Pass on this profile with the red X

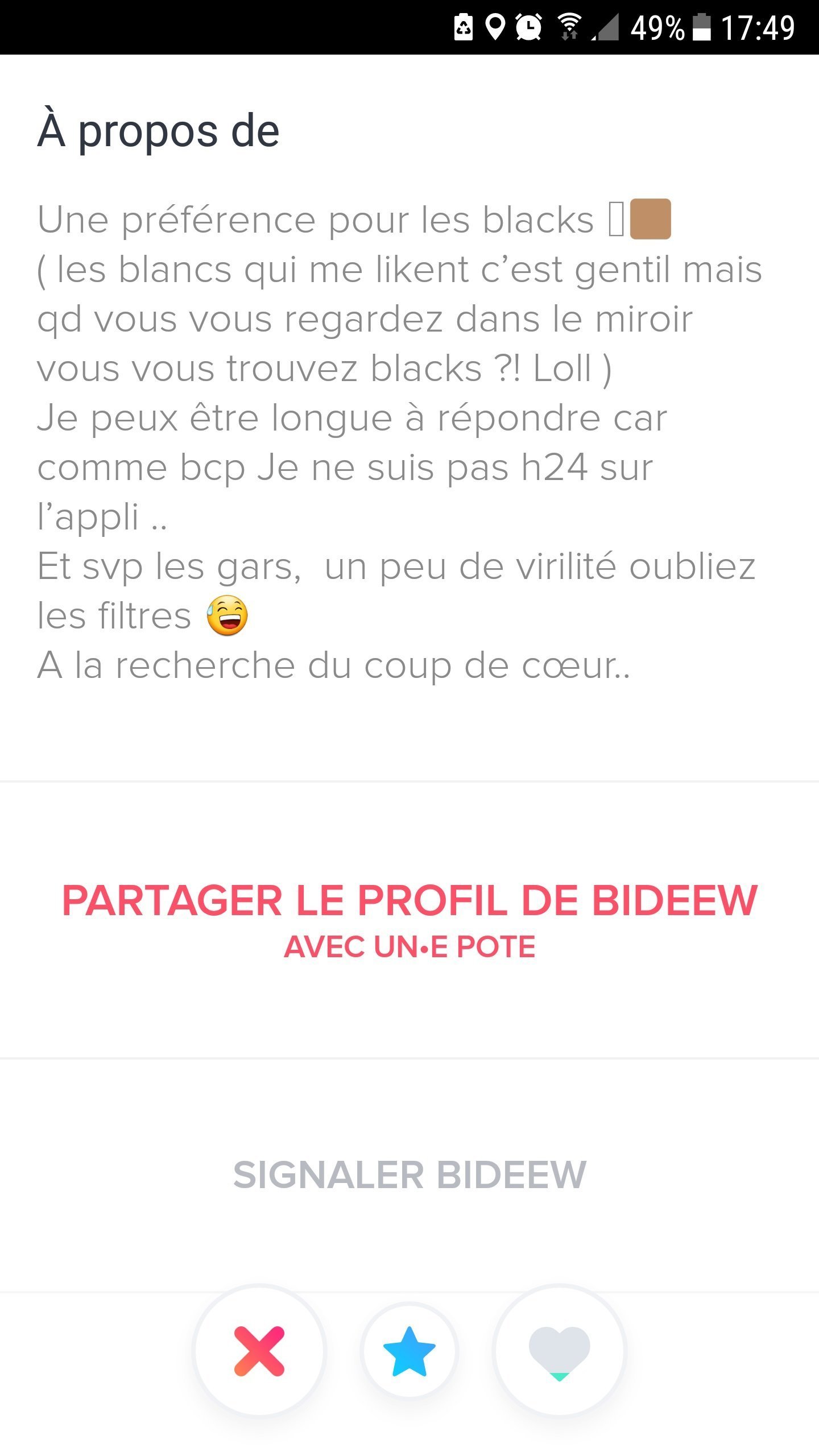(x=259, y=1351)
